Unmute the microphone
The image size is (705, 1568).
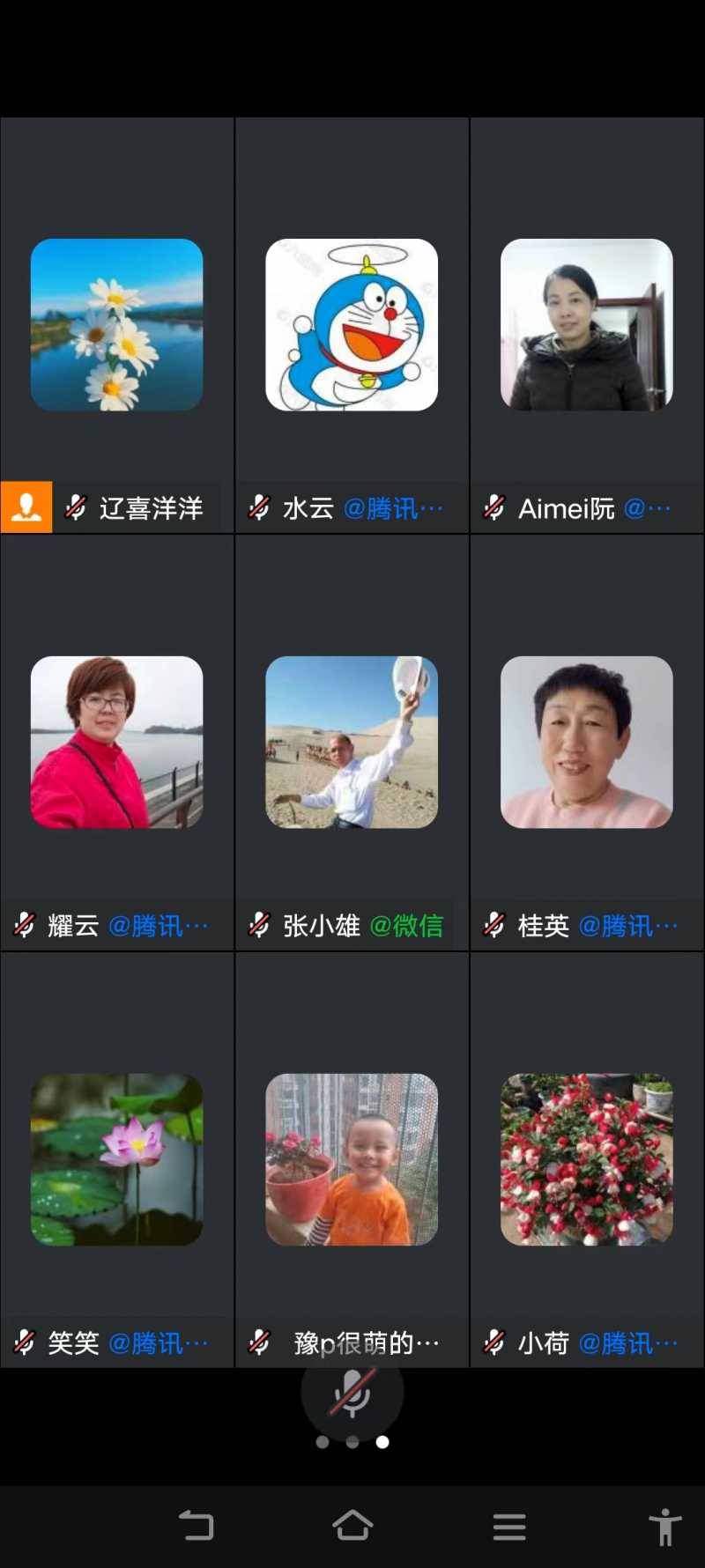(352, 1394)
